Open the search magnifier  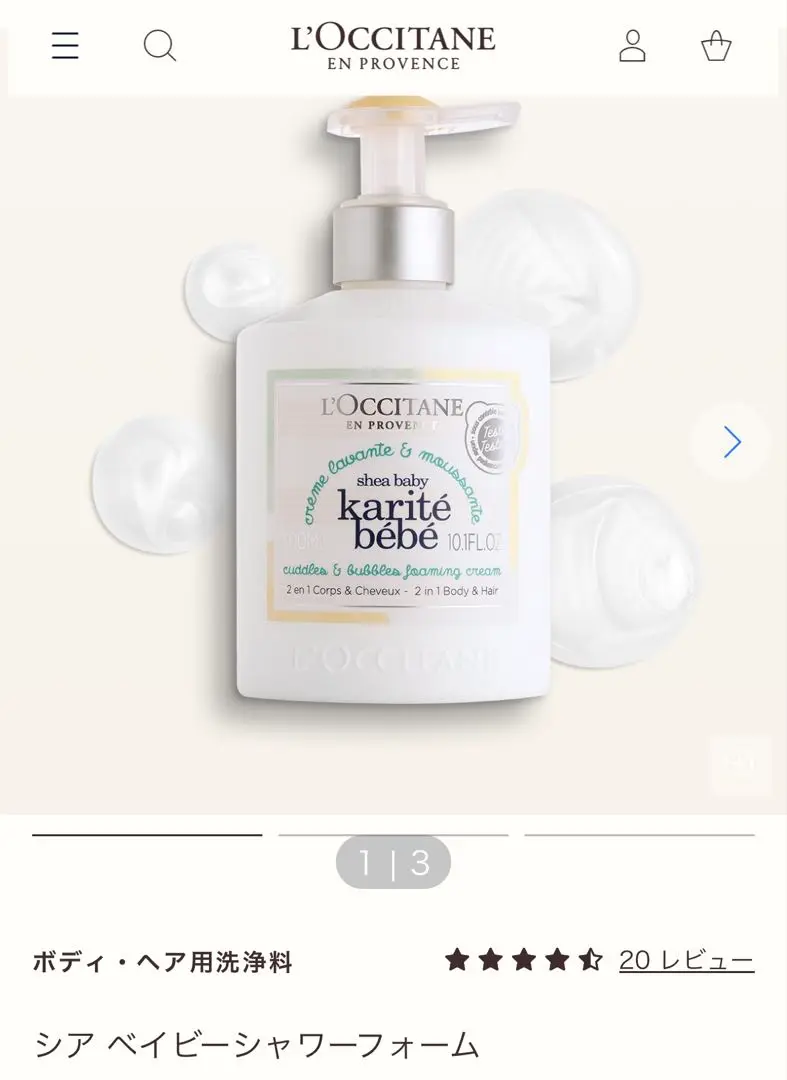(160, 46)
